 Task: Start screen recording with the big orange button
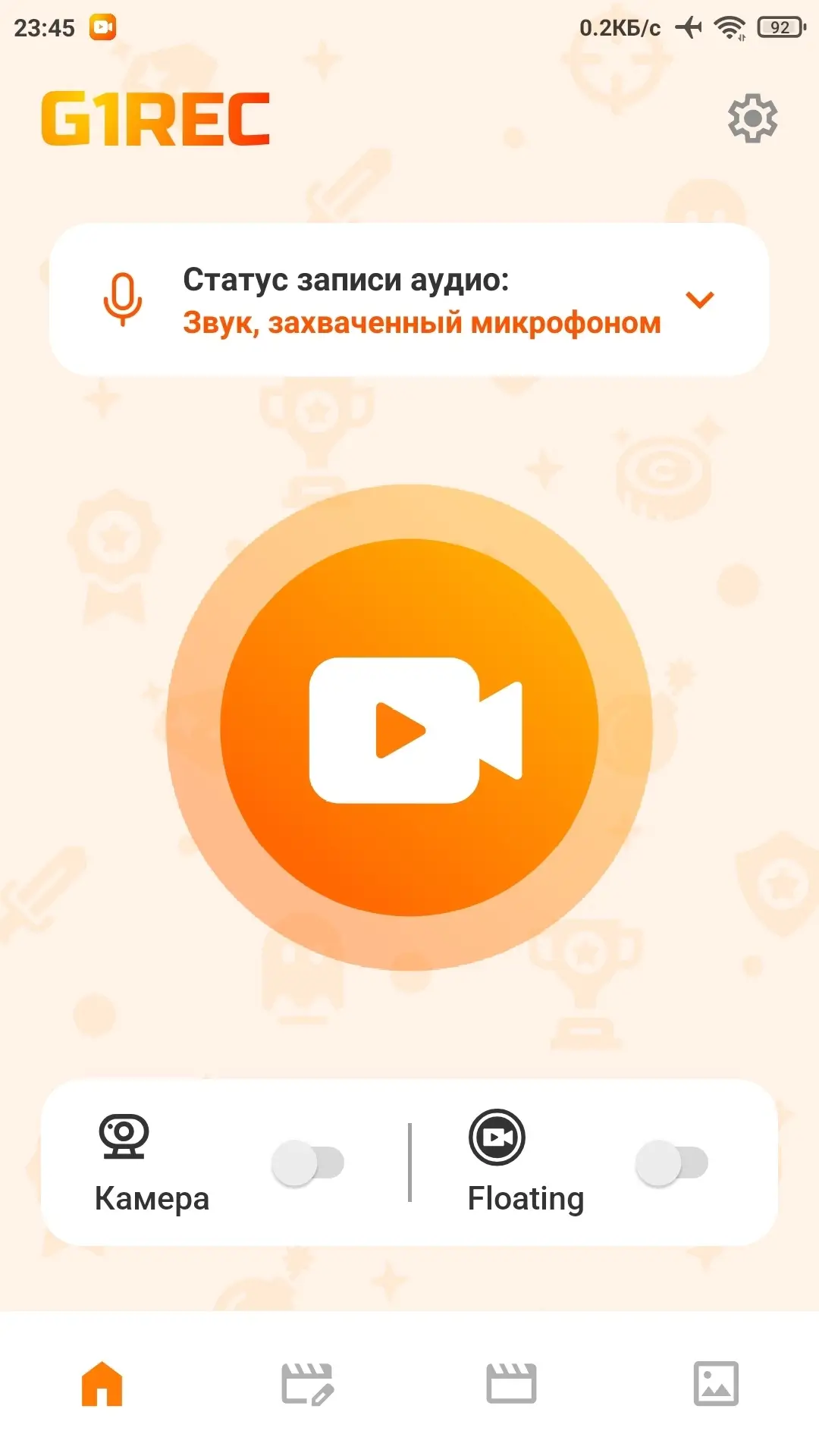click(x=409, y=728)
